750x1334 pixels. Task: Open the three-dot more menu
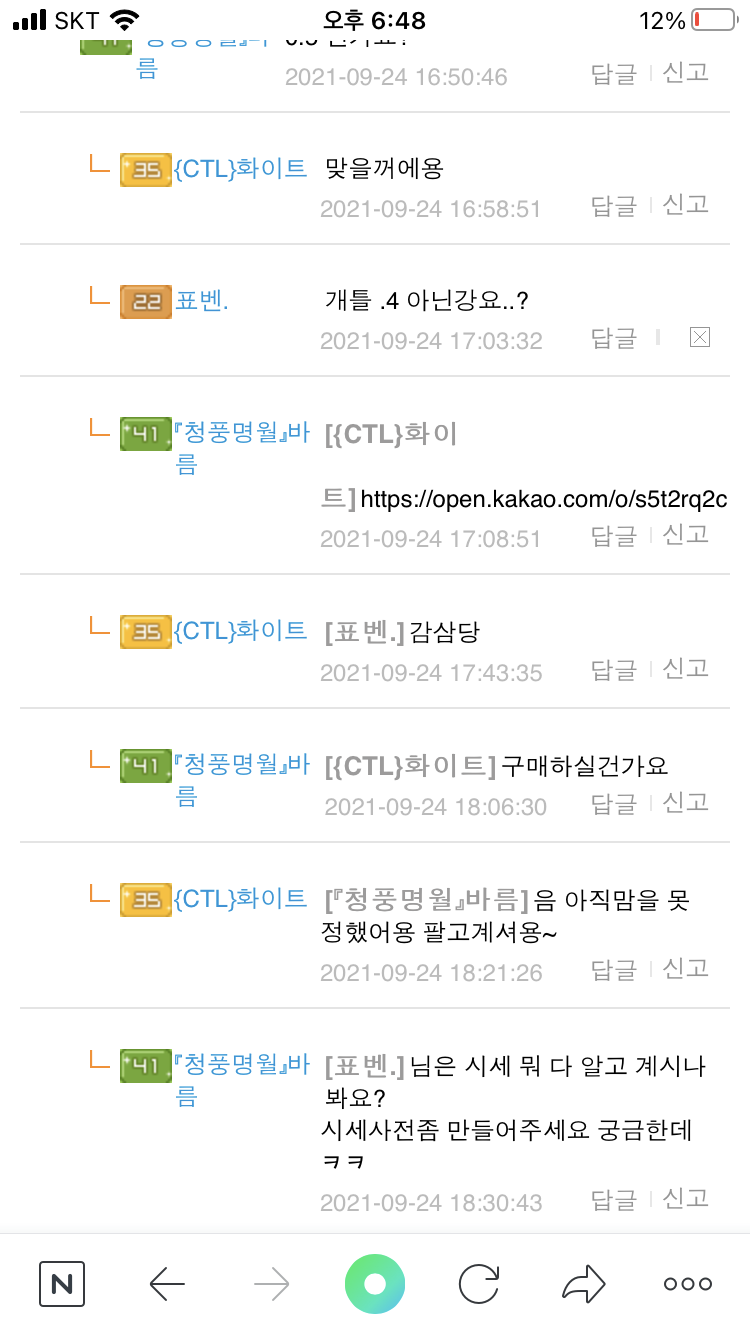[x=688, y=1284]
